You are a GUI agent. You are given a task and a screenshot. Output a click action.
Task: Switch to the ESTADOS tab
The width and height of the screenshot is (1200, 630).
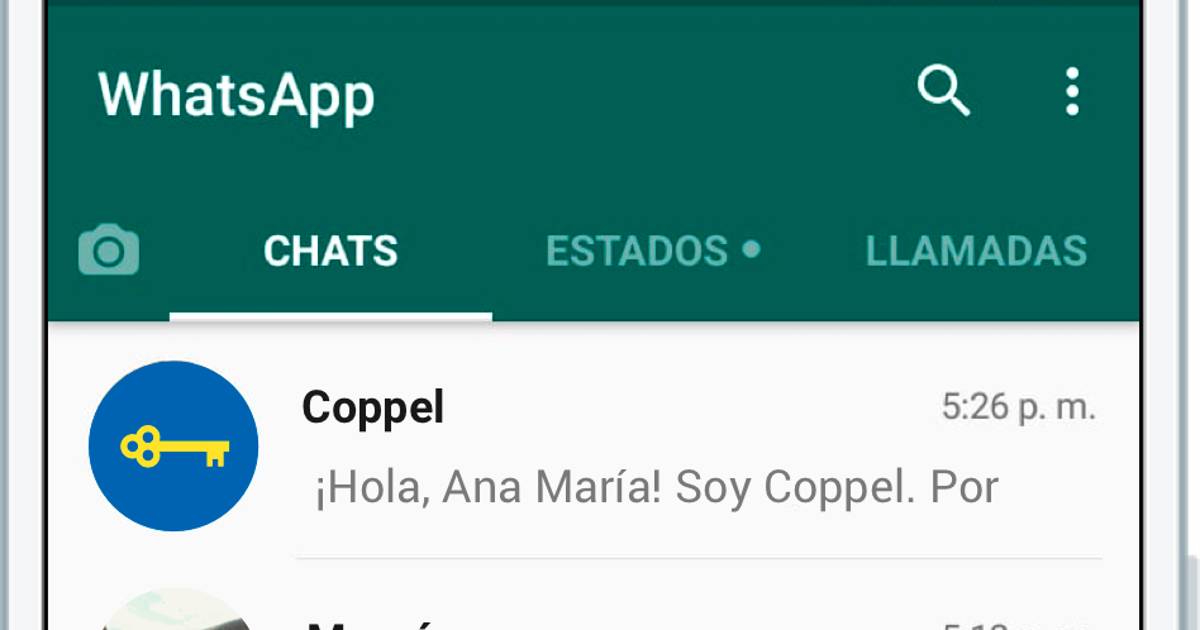[652, 251]
